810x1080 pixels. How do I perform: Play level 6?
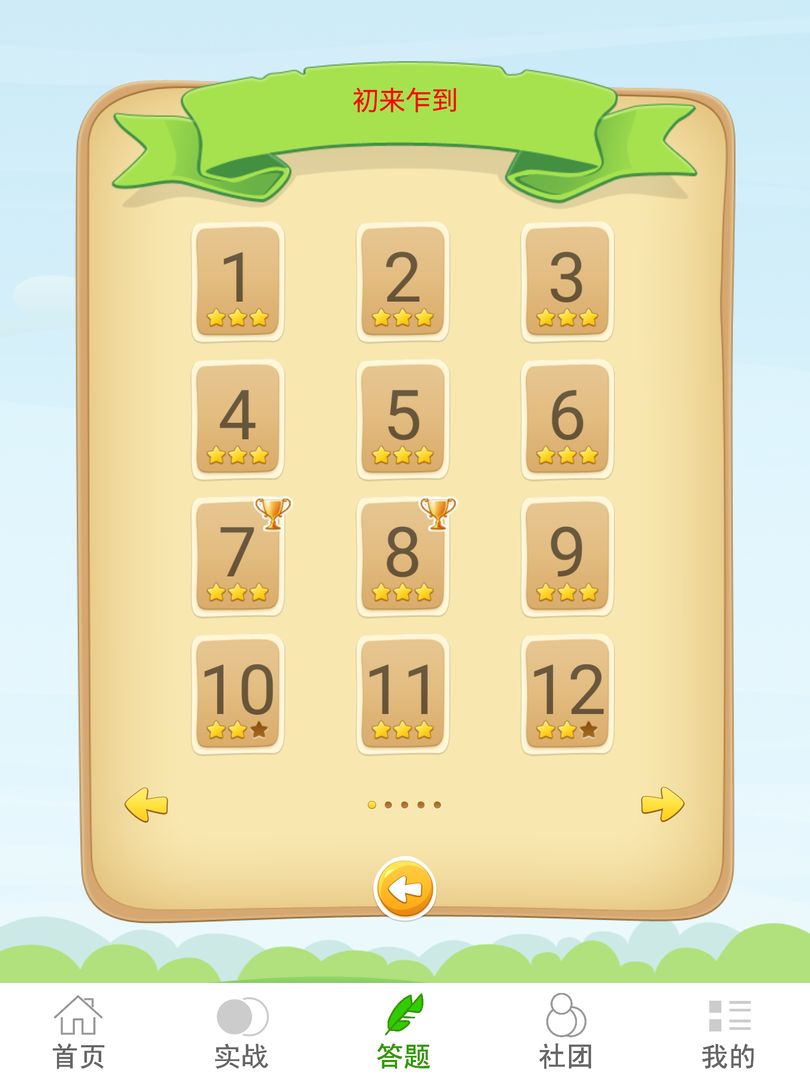567,419
